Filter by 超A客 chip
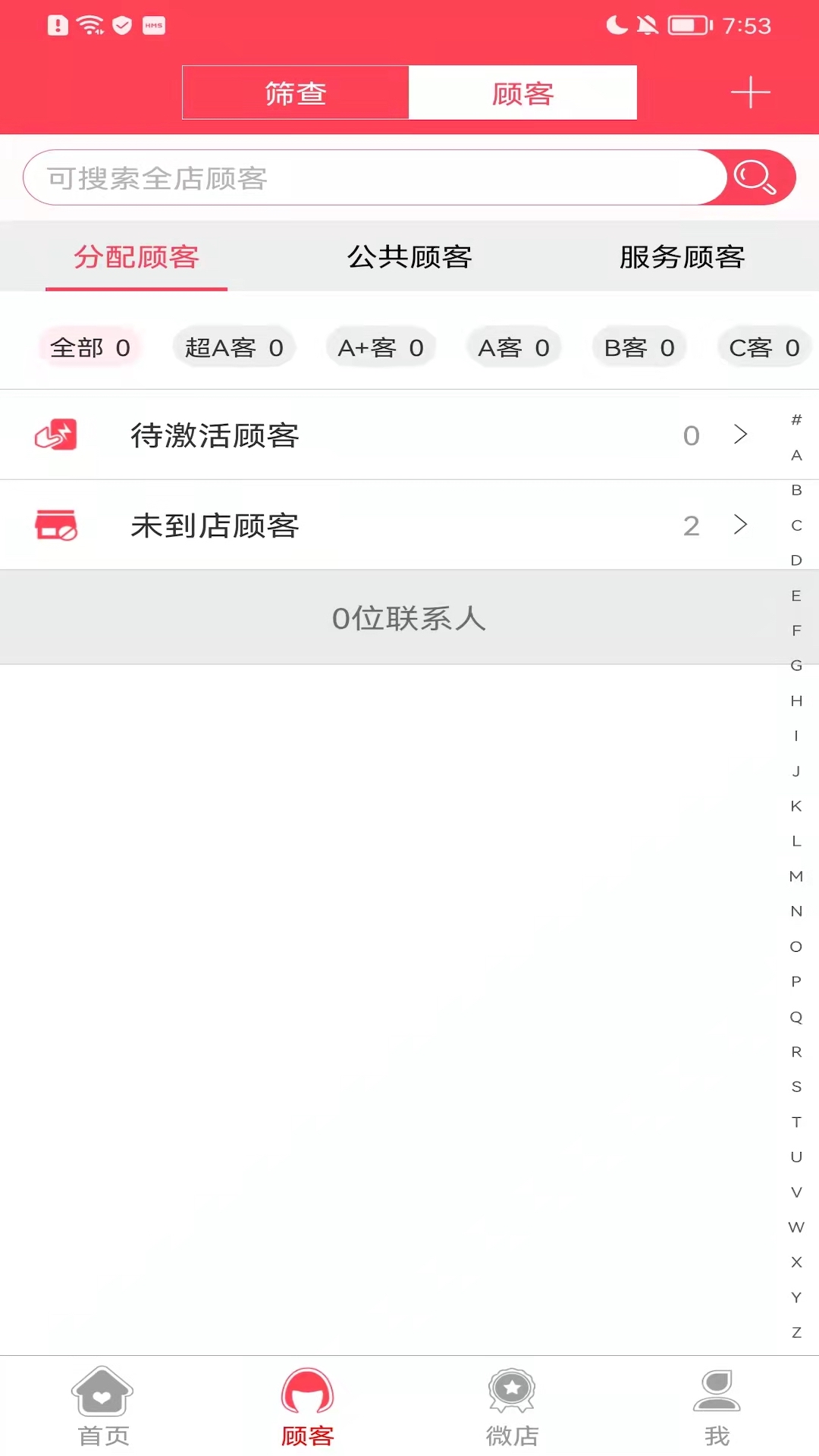Viewport: 819px width, 1456px height. 234,348
